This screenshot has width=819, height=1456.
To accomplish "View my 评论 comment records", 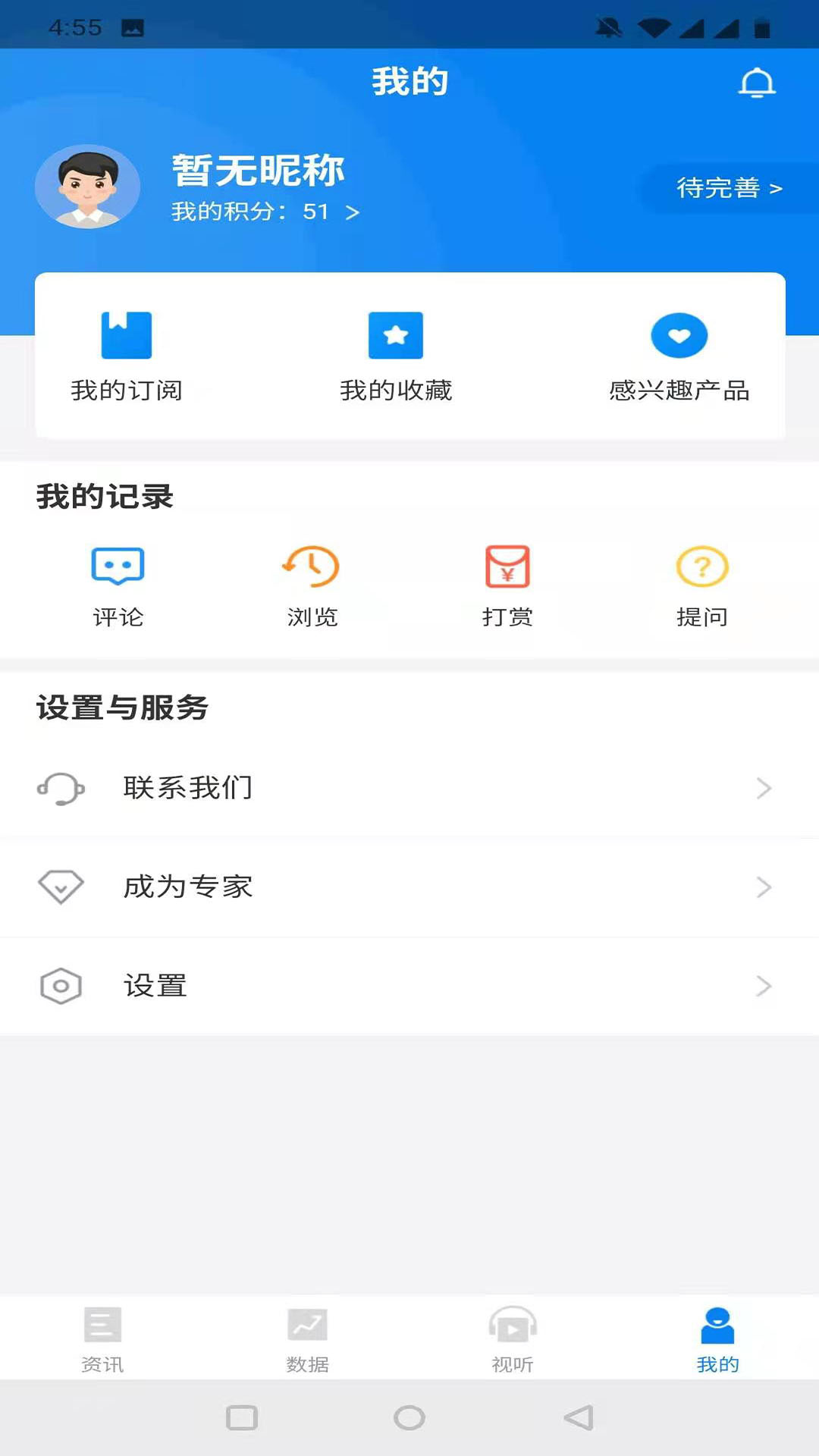I will [x=118, y=586].
